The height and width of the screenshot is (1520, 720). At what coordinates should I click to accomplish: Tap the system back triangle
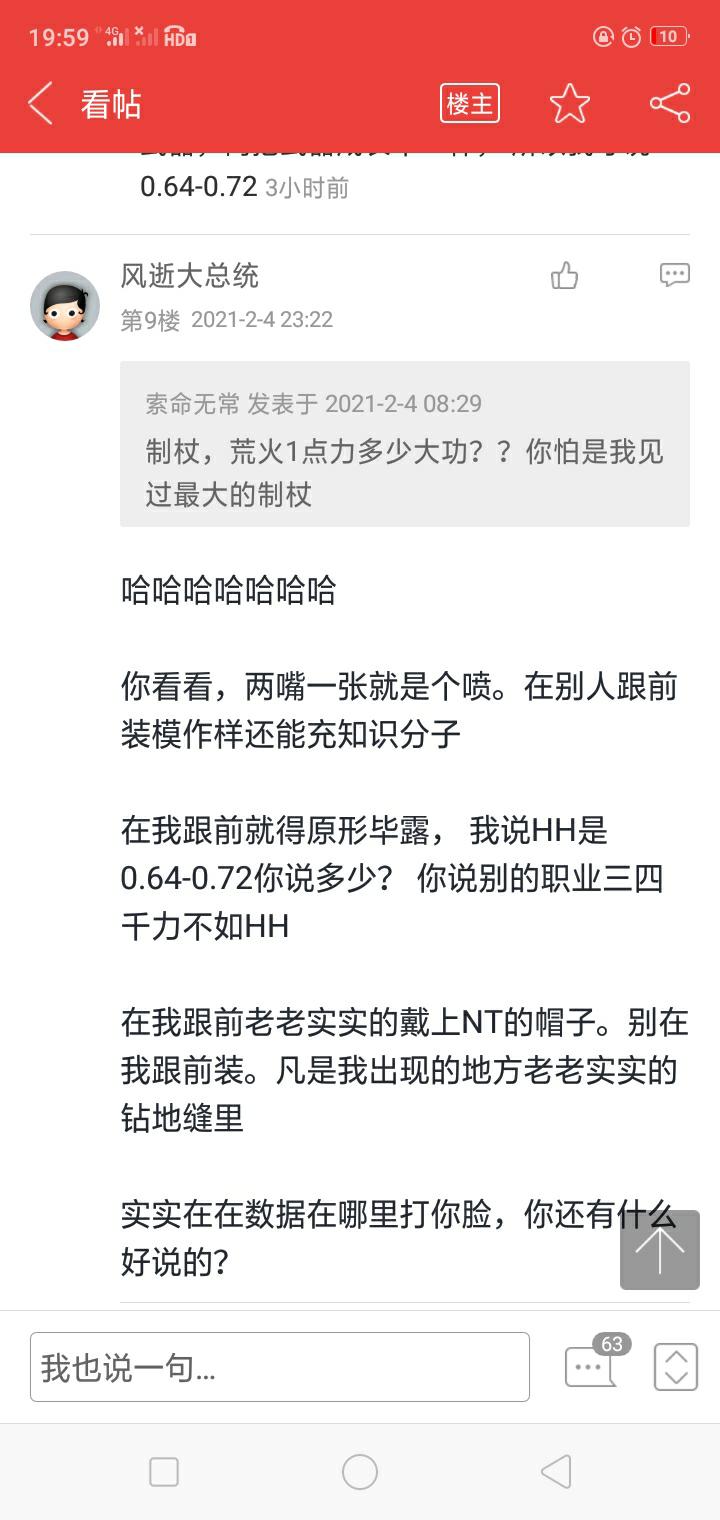pyautogui.click(x=556, y=1472)
